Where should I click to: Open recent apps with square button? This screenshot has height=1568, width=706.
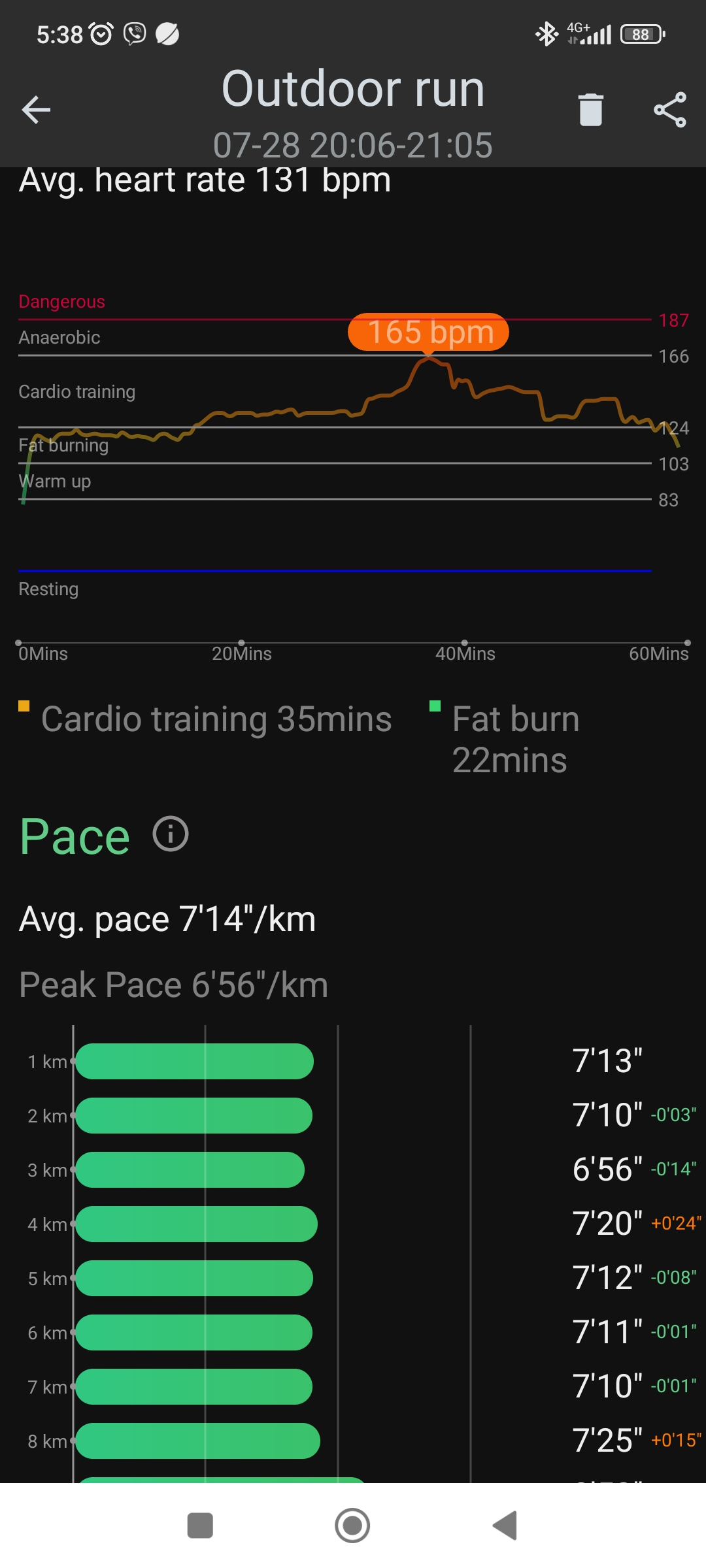click(x=200, y=1526)
